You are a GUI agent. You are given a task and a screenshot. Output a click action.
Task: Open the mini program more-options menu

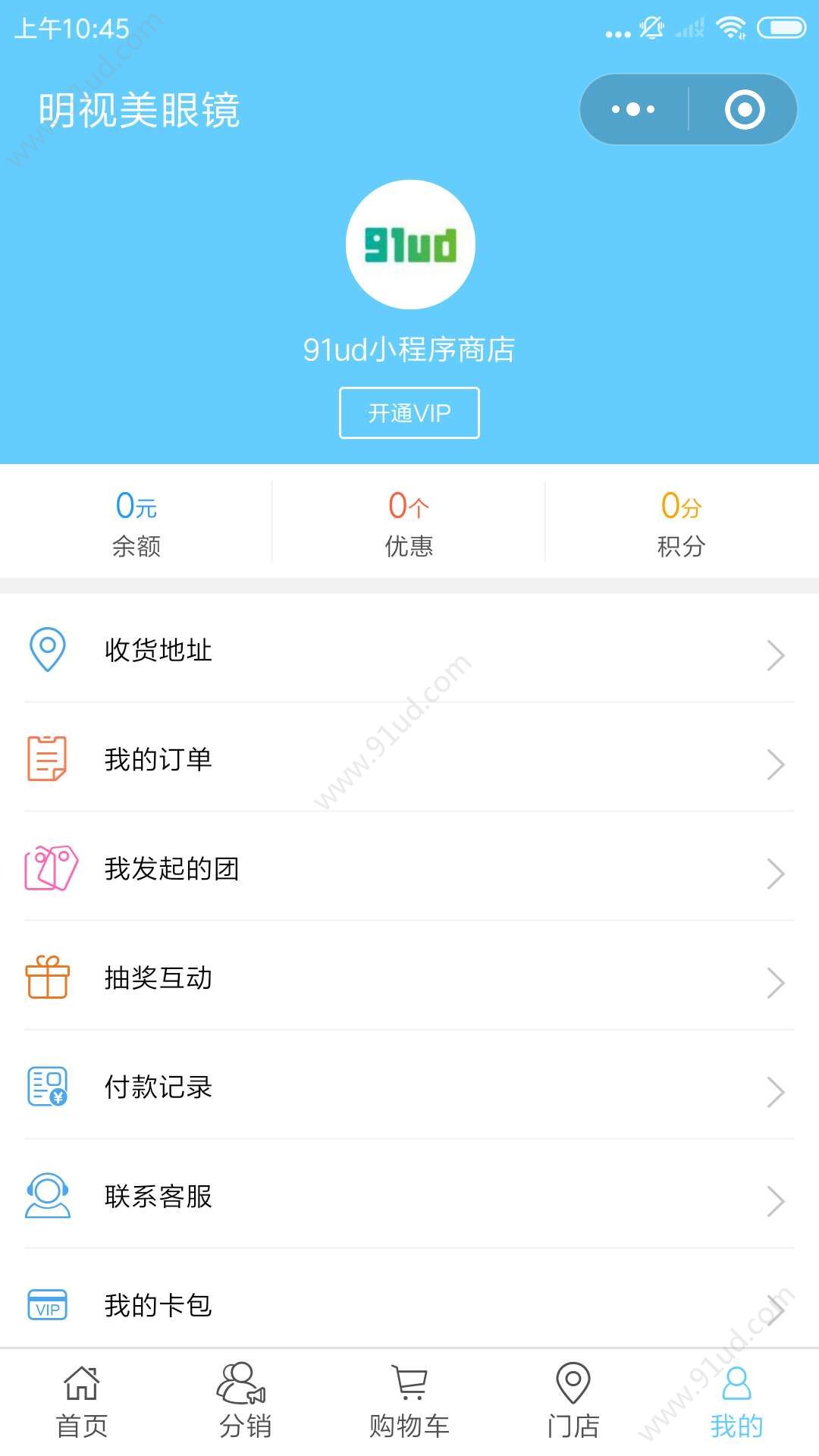tap(633, 109)
